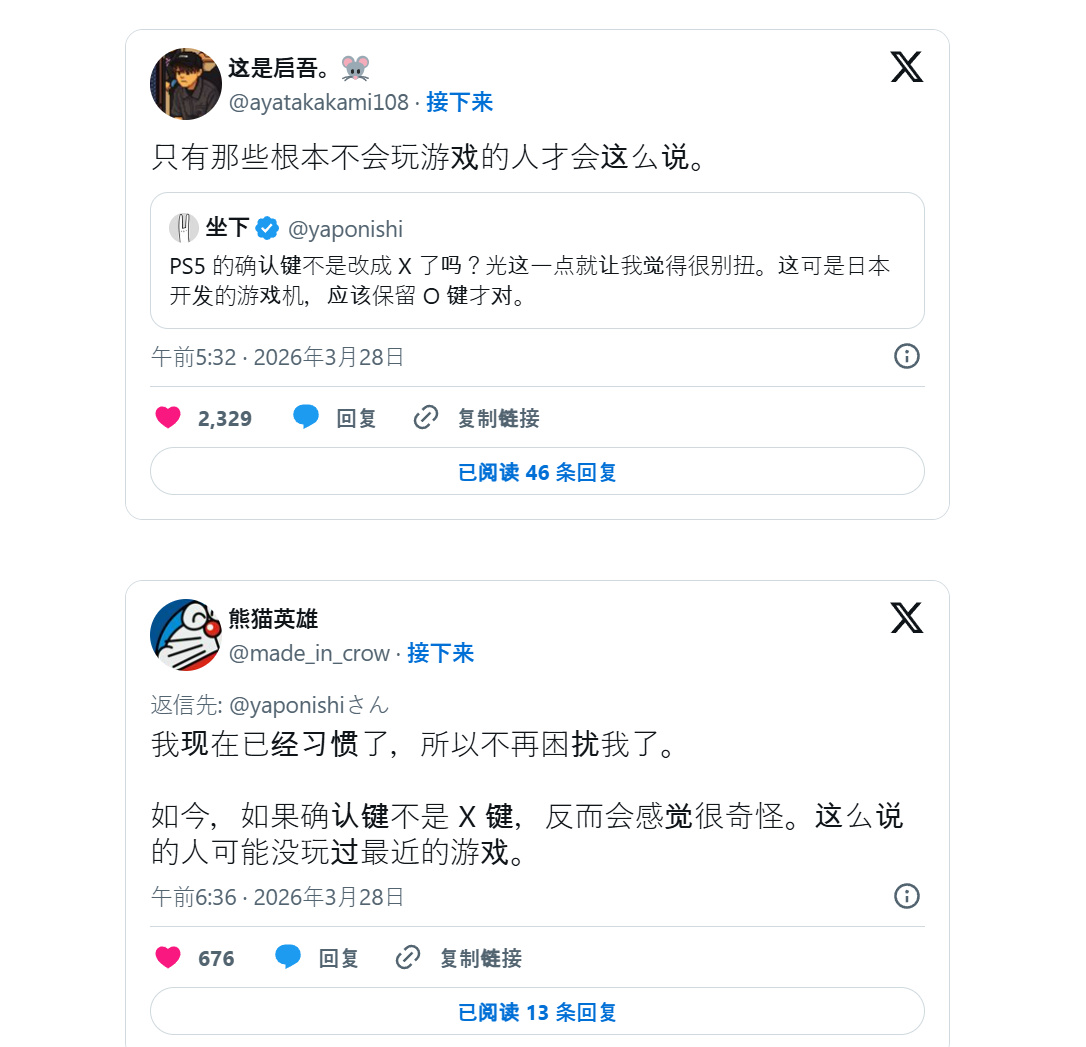Open info icon on 熊猫英雄's tweet
1086x1047 pixels.
906,896
